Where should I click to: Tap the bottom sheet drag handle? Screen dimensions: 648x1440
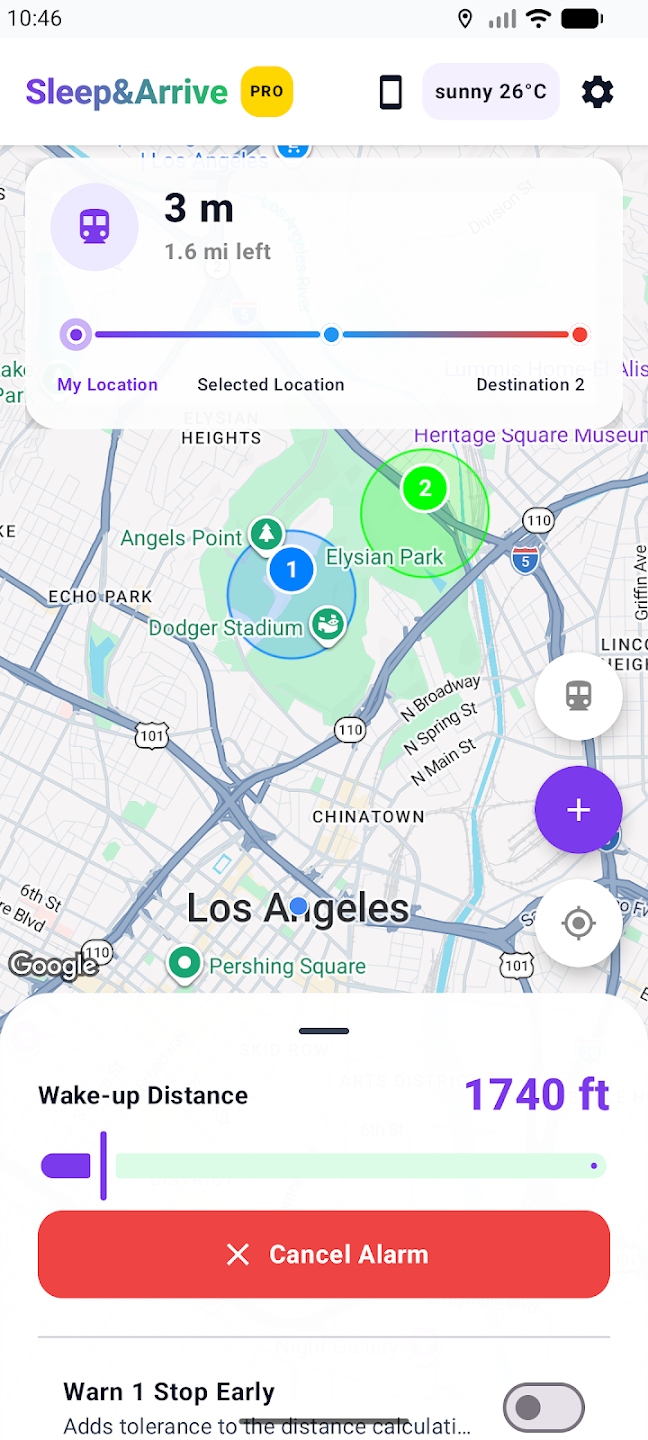324,1031
